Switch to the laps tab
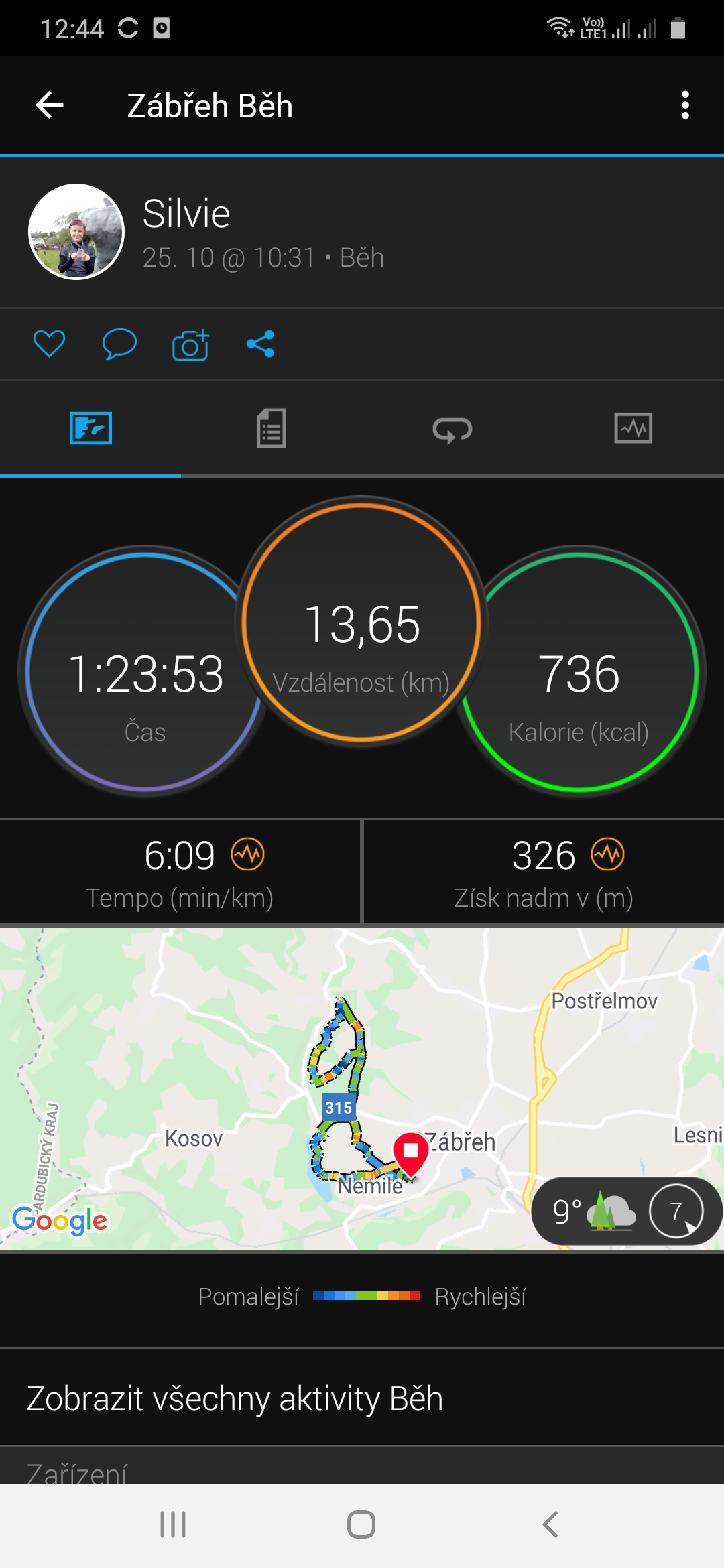The image size is (724, 1568). pos(452,429)
